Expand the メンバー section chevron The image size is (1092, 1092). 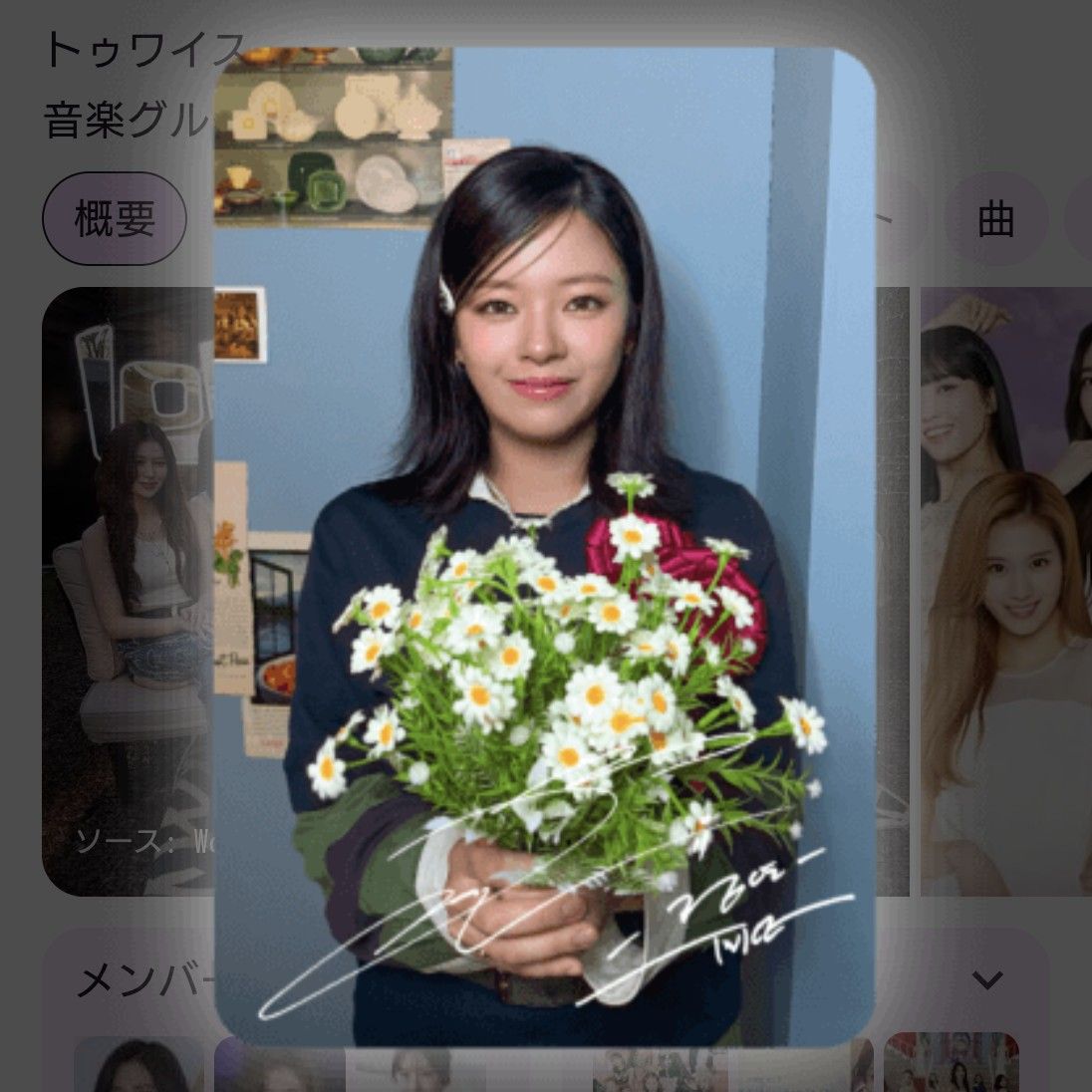pyautogui.click(x=986, y=979)
